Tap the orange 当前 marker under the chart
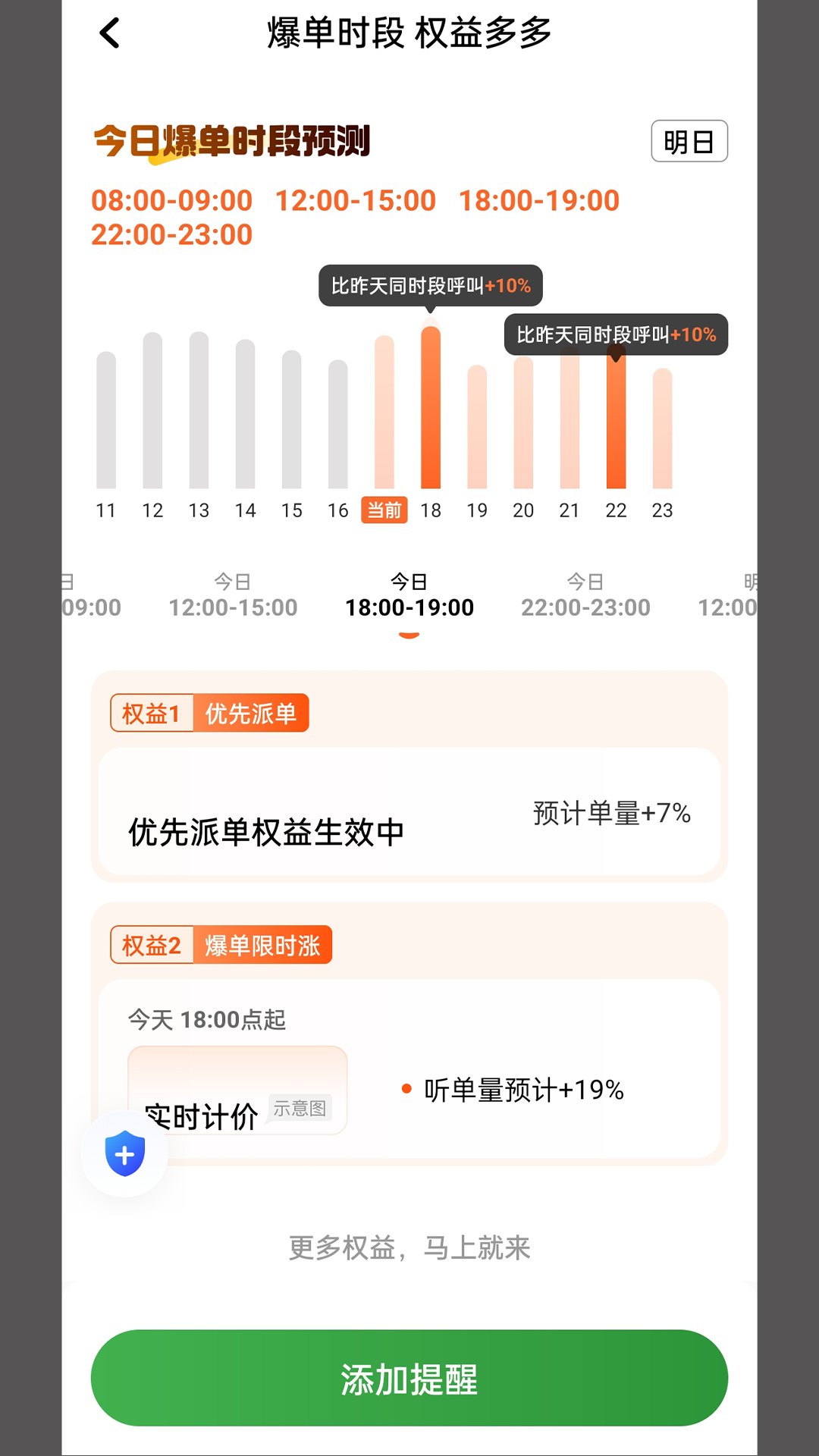Image resolution: width=819 pixels, height=1456 pixels. click(384, 510)
